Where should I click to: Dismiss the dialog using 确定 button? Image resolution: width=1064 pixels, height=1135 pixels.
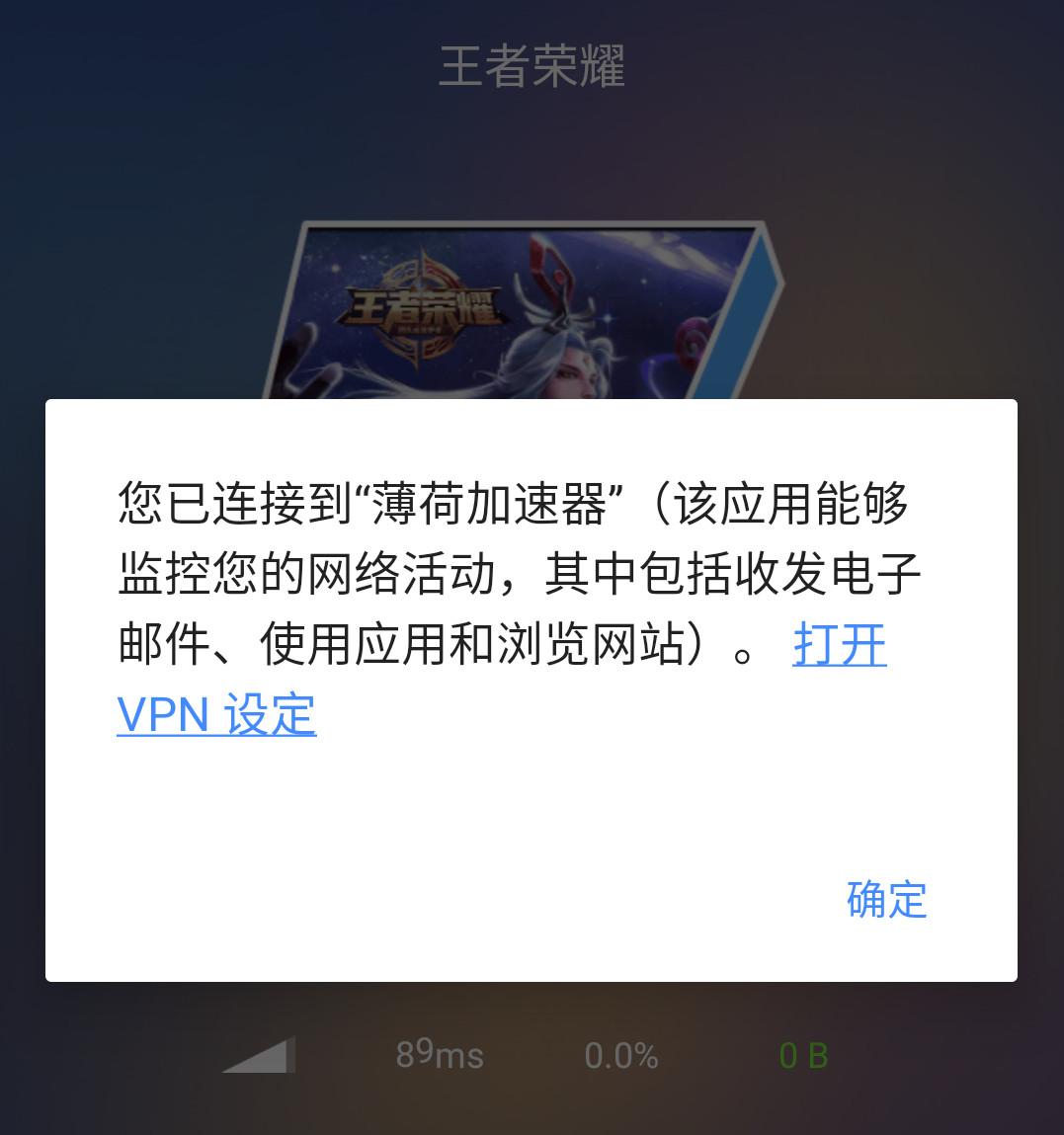(x=886, y=900)
